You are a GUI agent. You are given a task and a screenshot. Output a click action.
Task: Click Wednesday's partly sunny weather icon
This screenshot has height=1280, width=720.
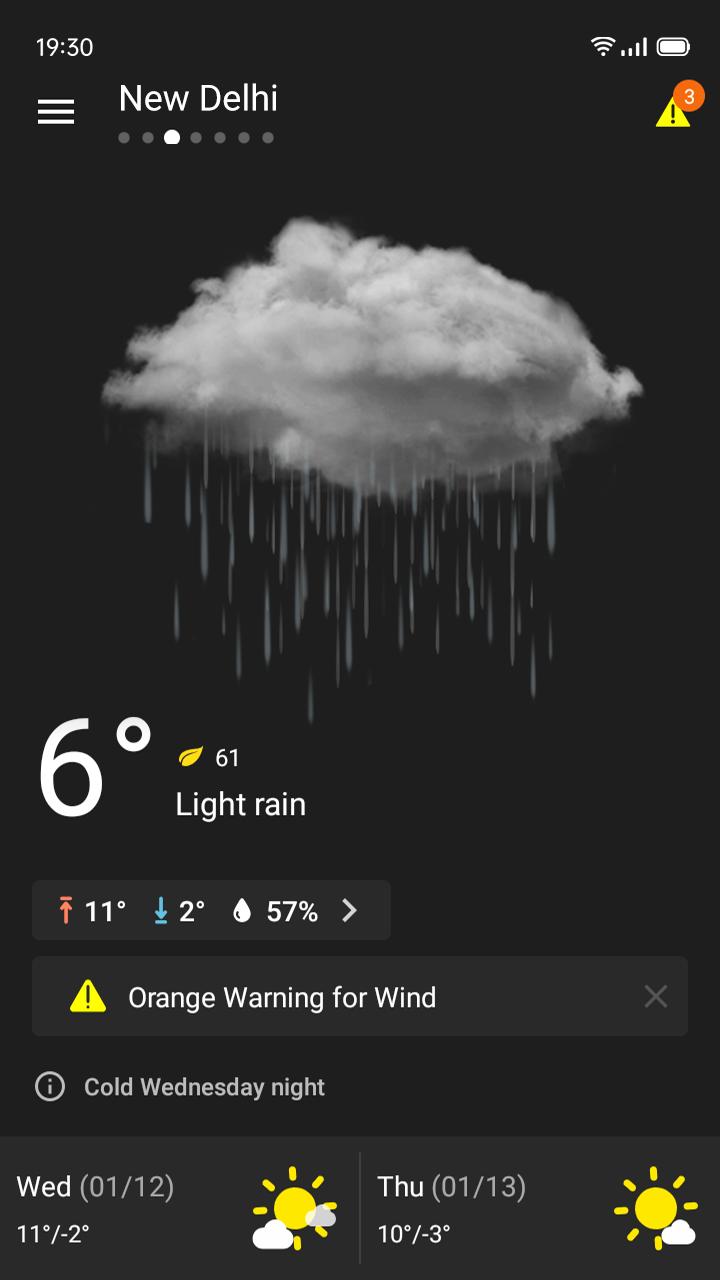tap(291, 1207)
